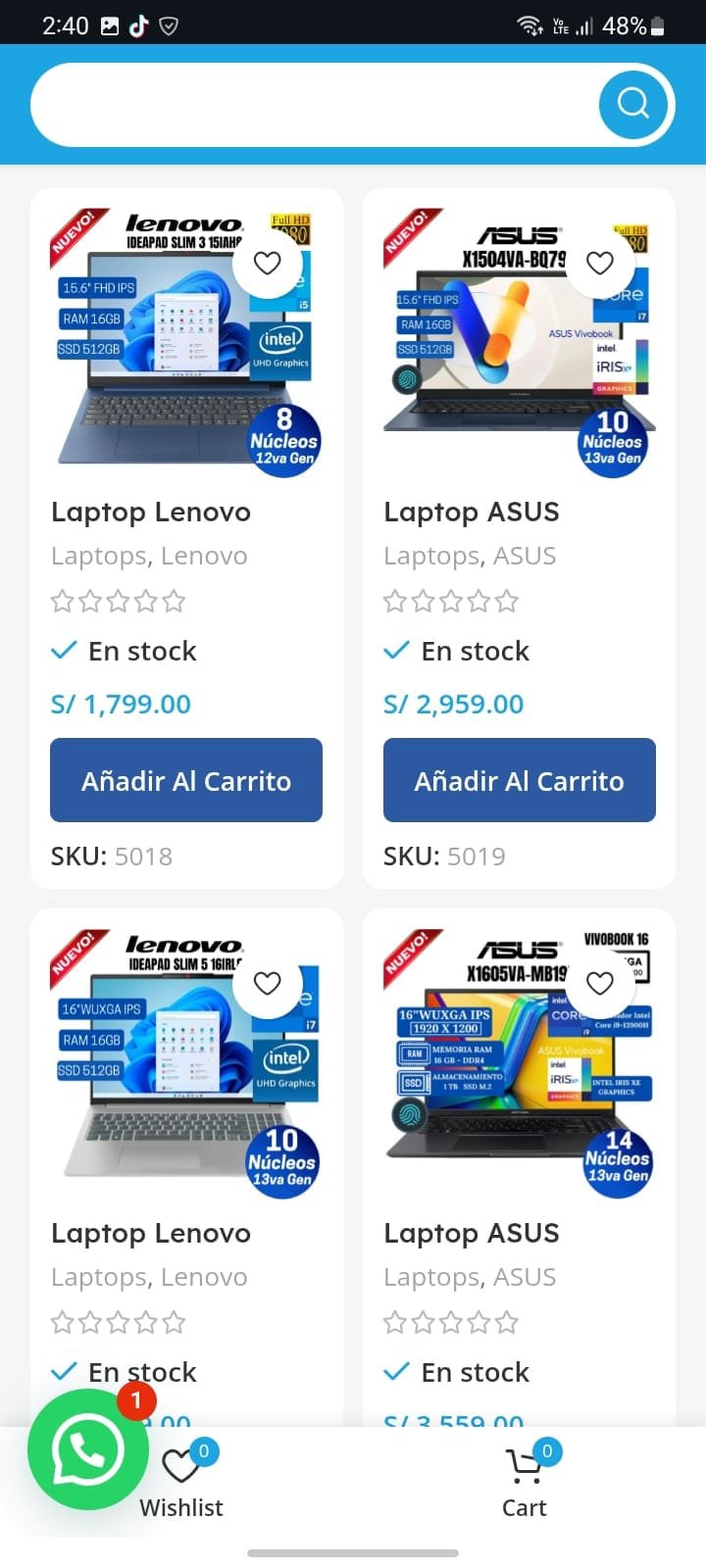
Task: Heart the Lenovo IdeaPad Slim 5 laptop
Action: pyautogui.click(x=268, y=983)
